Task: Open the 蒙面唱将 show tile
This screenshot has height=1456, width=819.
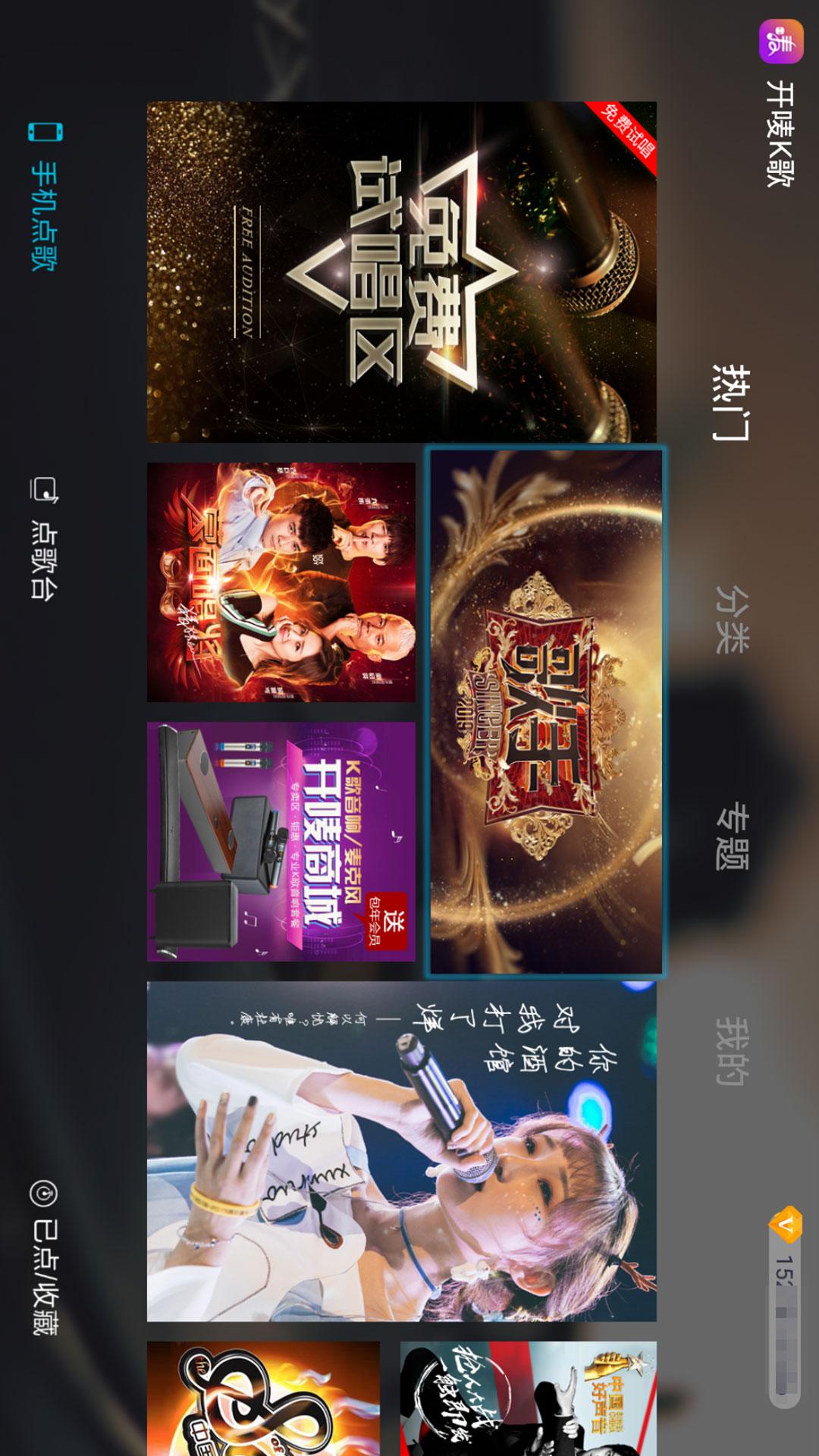Action: (x=281, y=582)
